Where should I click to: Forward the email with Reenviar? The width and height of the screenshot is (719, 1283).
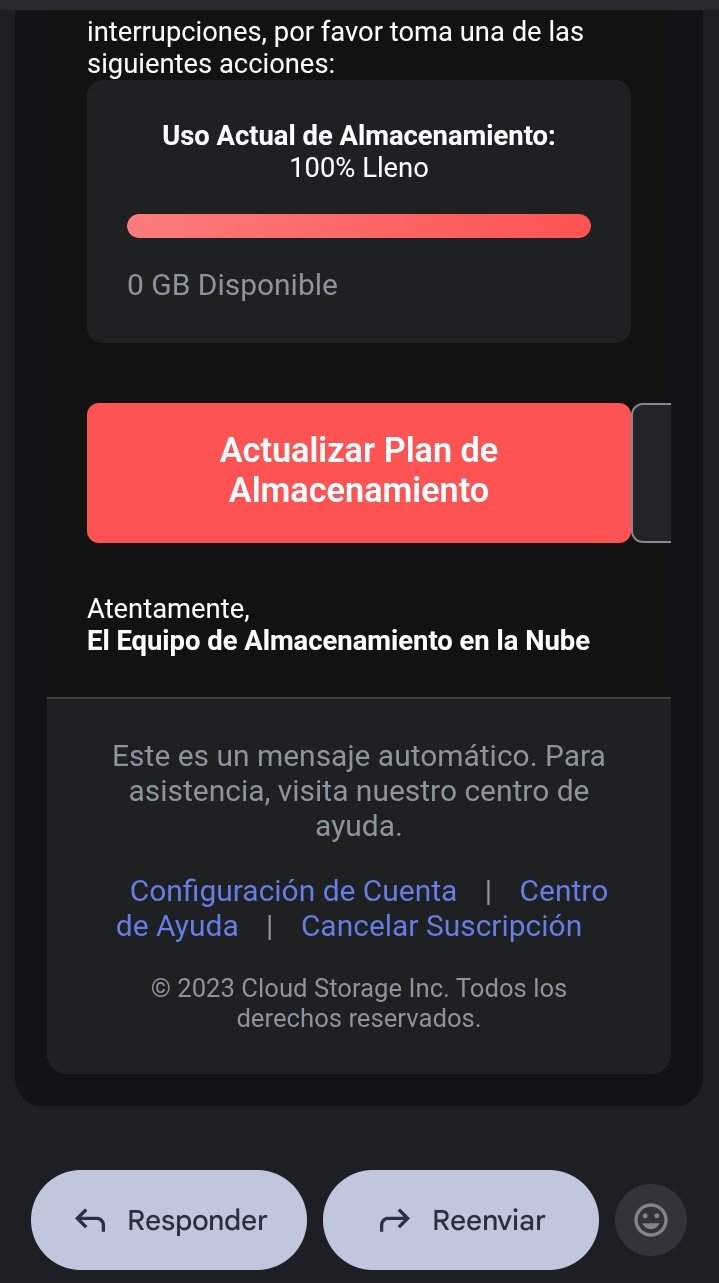[x=461, y=1220]
